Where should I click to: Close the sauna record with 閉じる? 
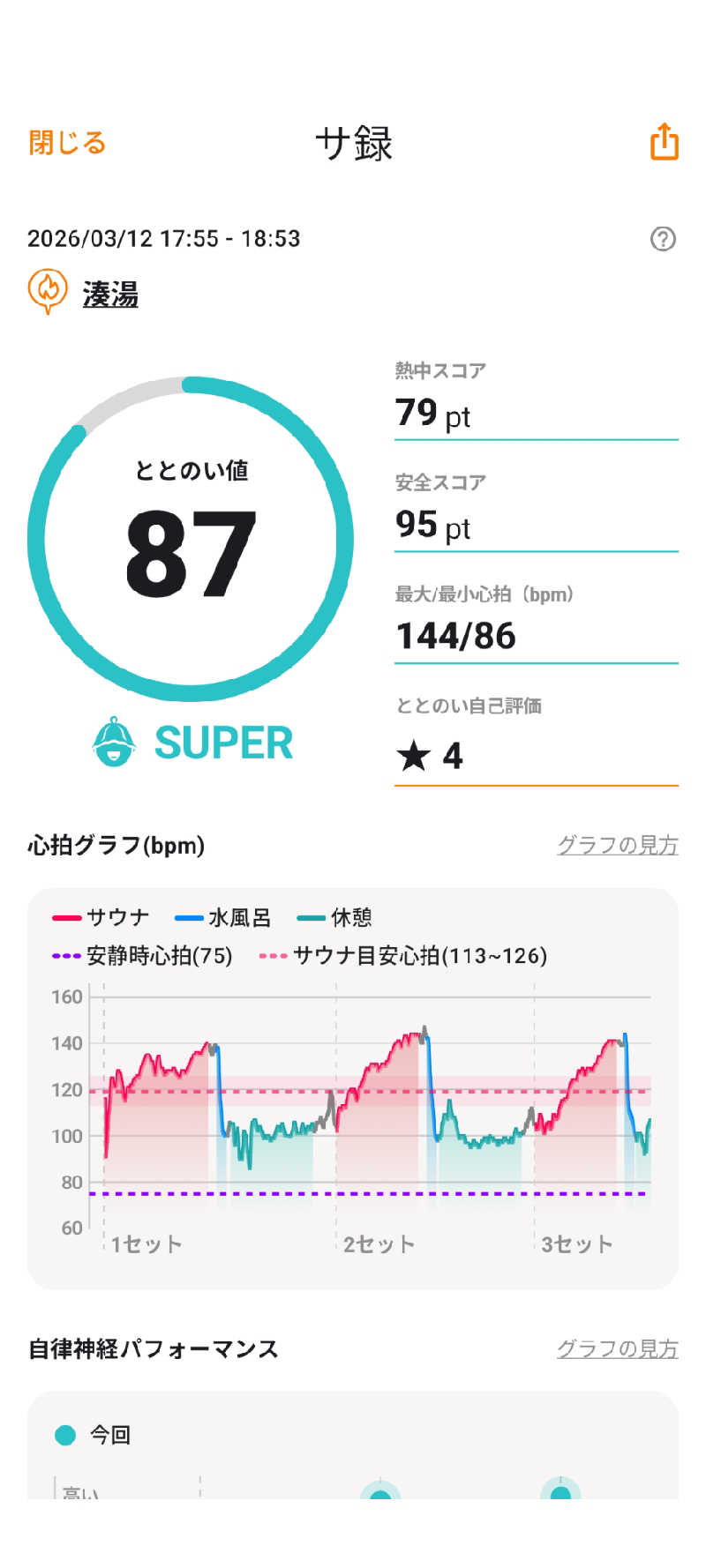pyautogui.click(x=67, y=143)
